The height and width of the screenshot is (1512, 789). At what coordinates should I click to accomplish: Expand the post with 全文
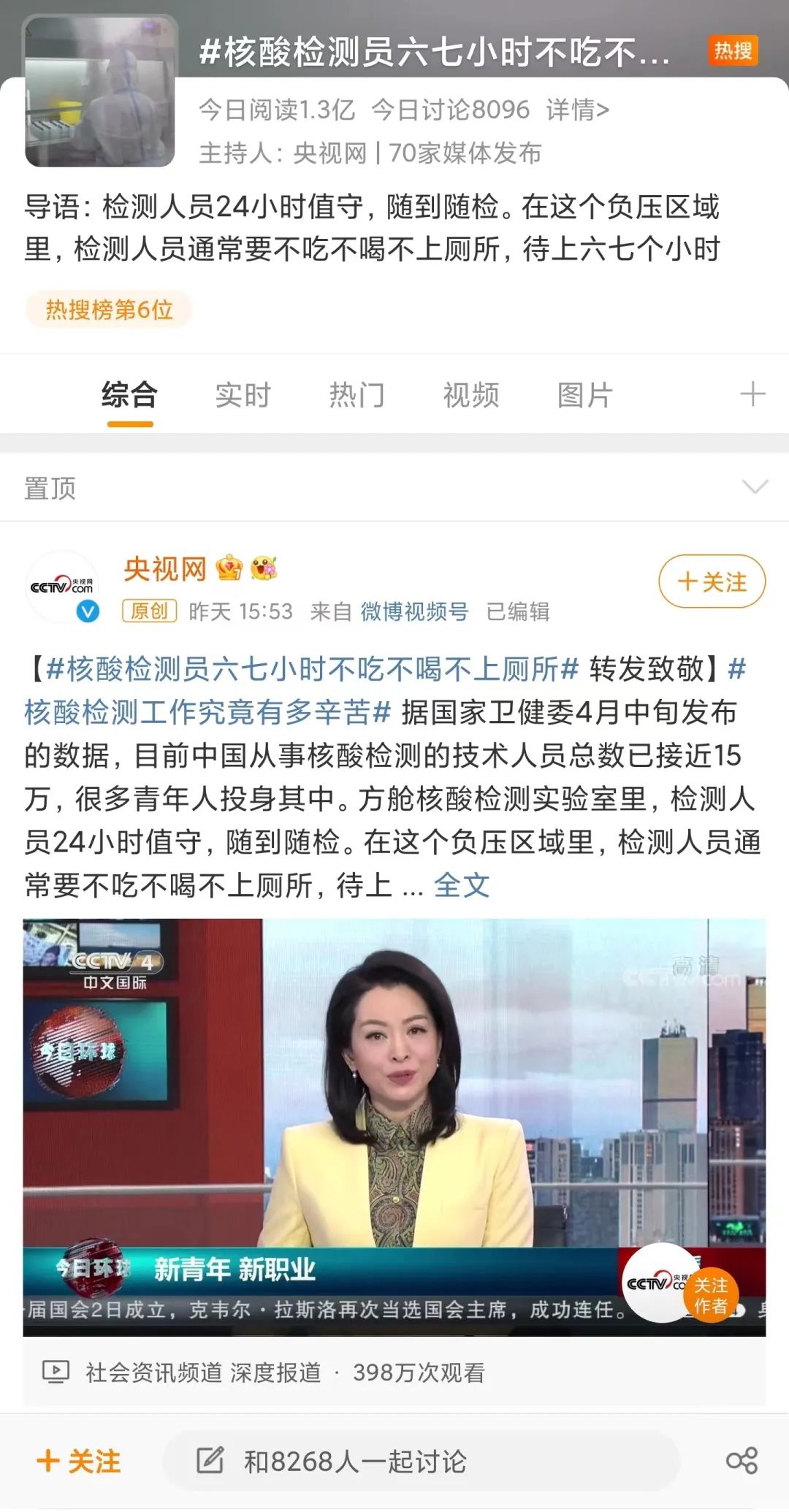point(461,885)
